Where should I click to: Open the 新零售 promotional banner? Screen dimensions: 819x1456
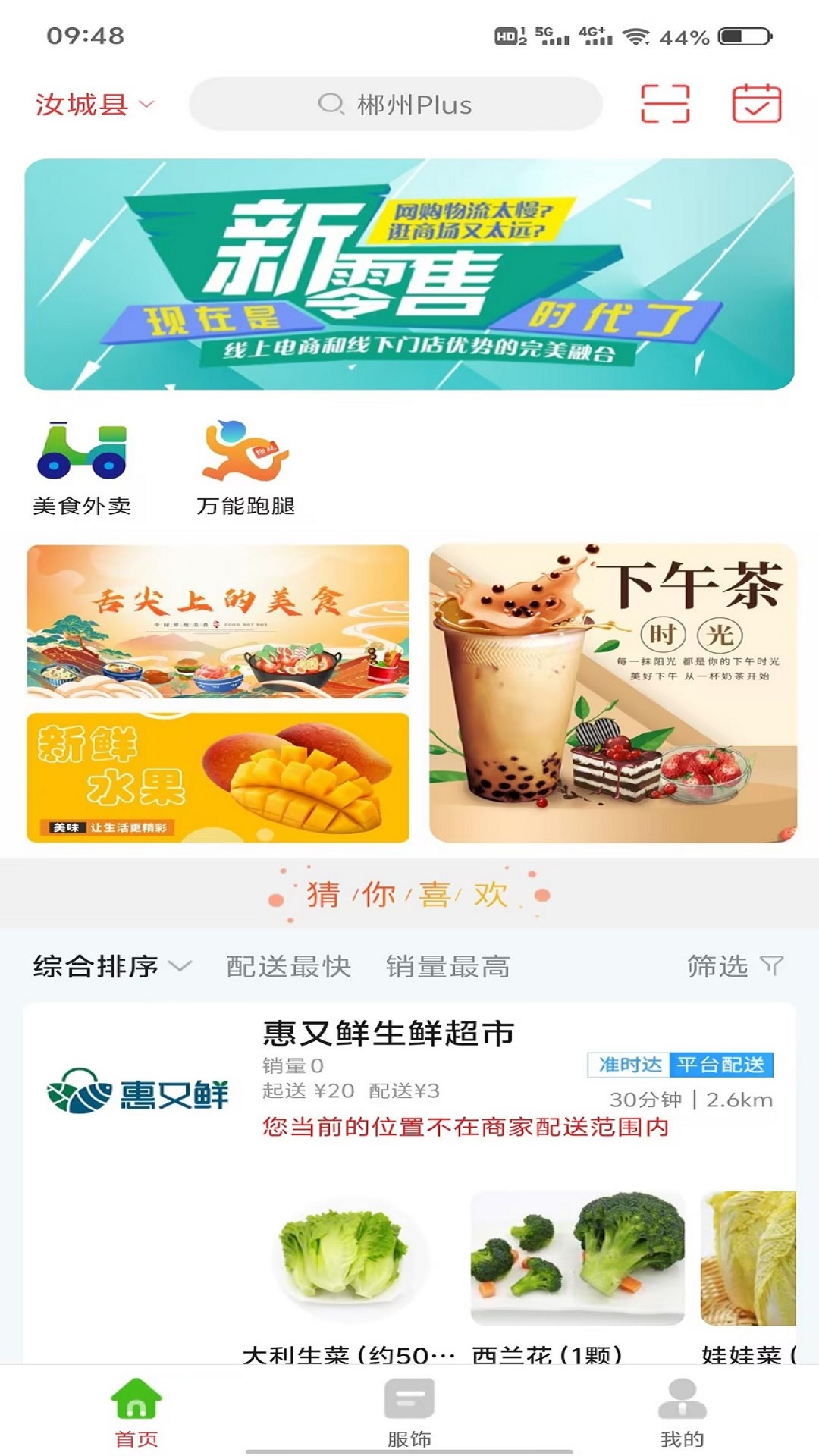(409, 274)
